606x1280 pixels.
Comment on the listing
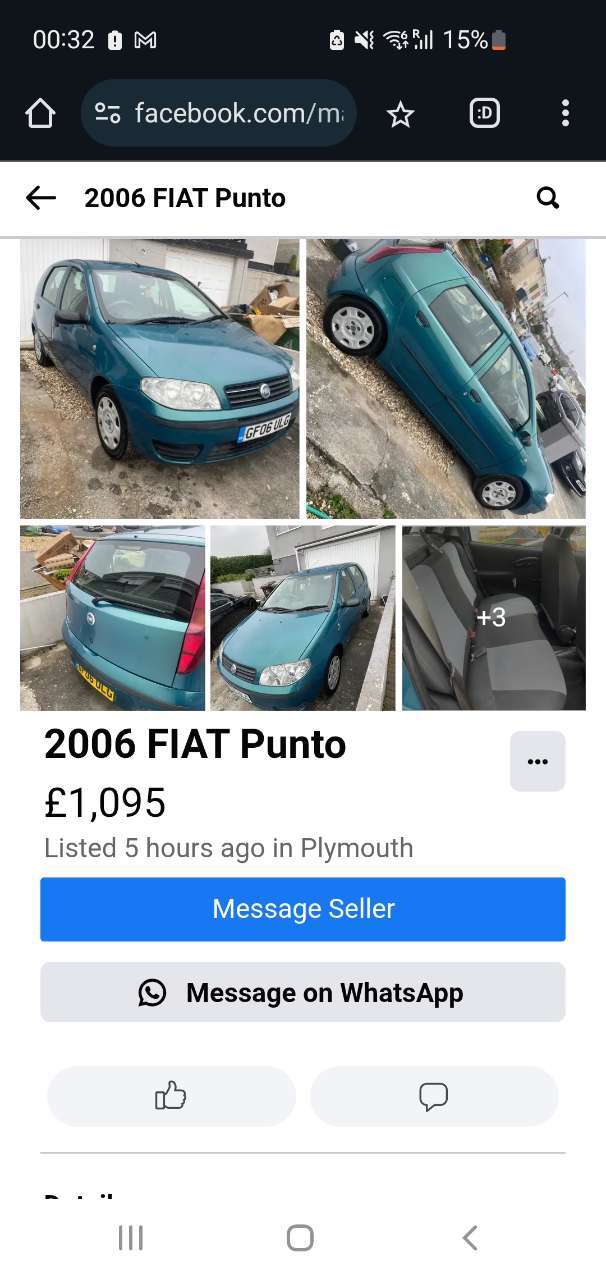(434, 1097)
